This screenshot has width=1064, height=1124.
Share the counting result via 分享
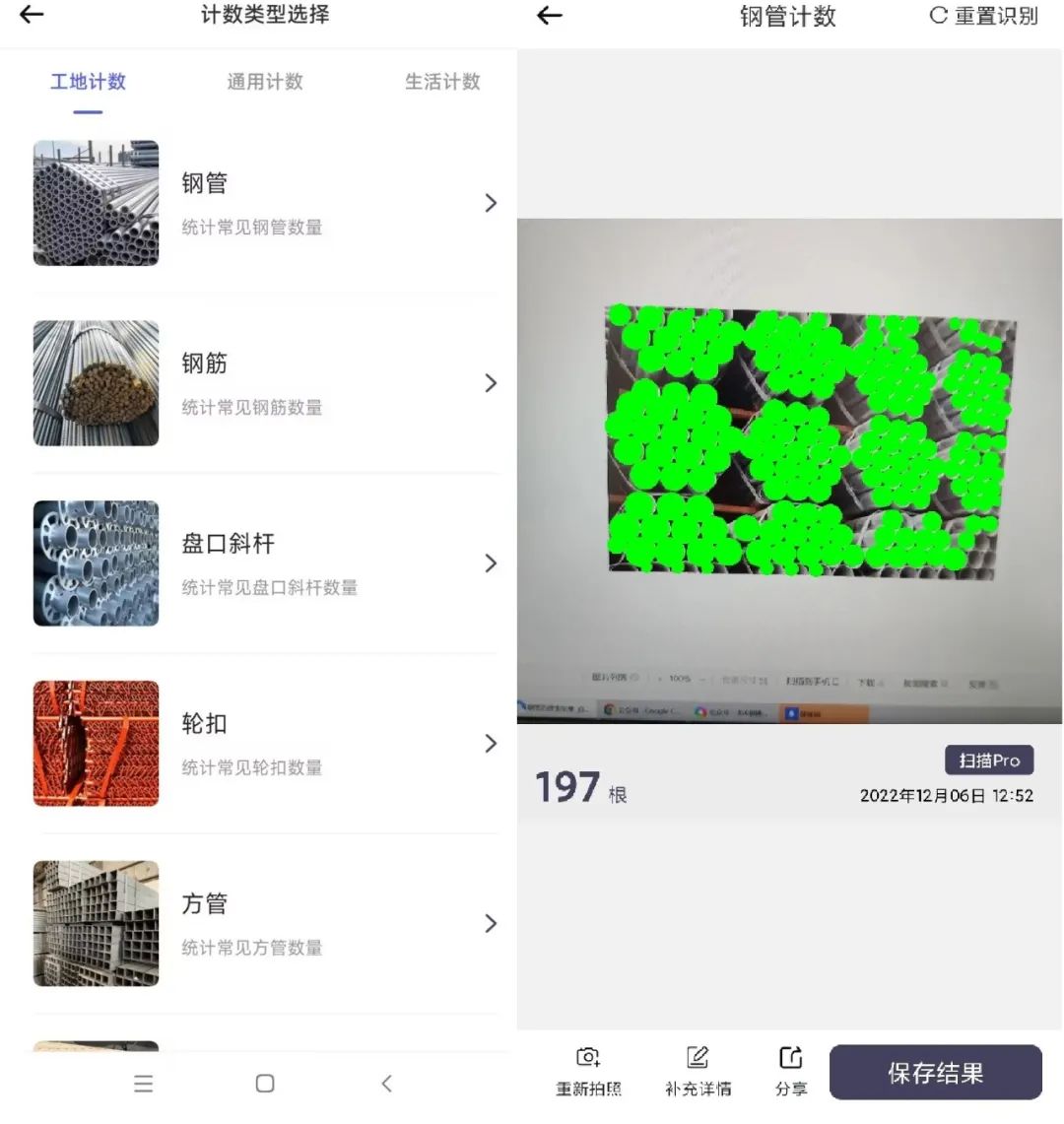click(791, 1071)
